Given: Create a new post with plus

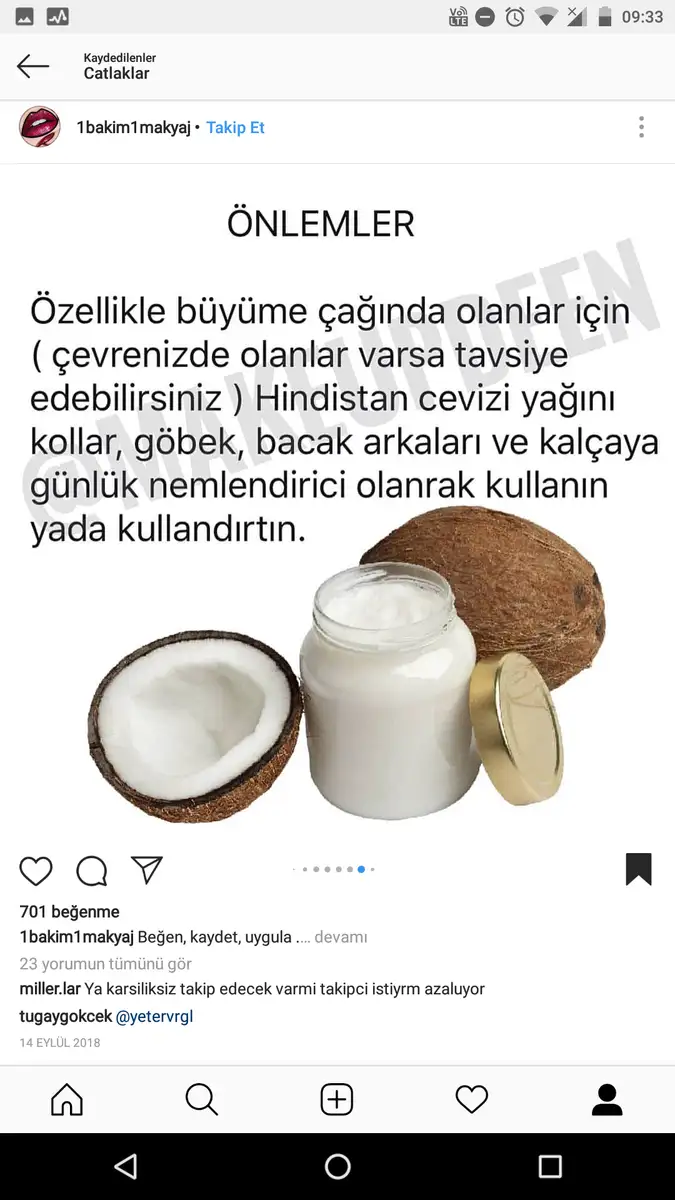Looking at the screenshot, I should (x=337, y=1100).
